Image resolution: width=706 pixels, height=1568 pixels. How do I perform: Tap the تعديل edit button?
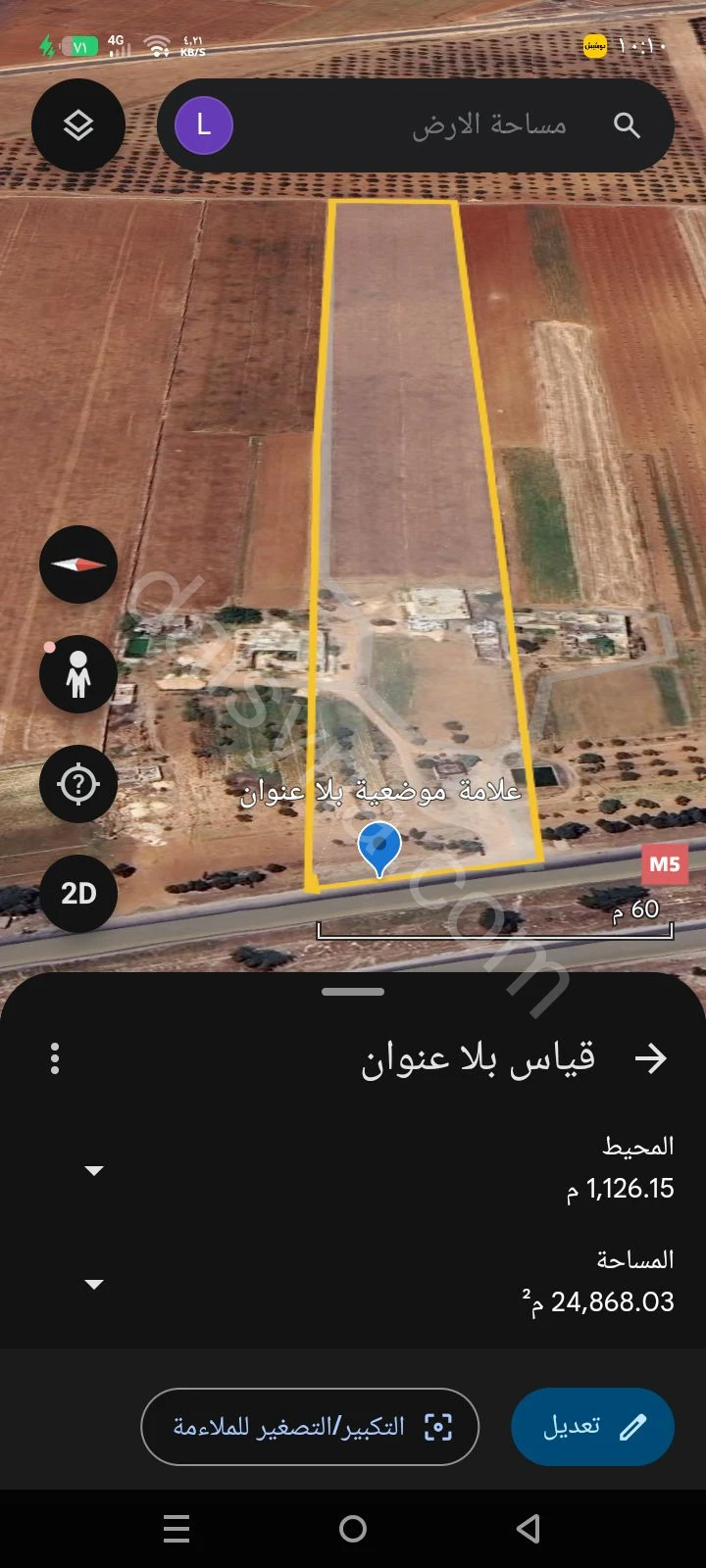(x=592, y=1427)
